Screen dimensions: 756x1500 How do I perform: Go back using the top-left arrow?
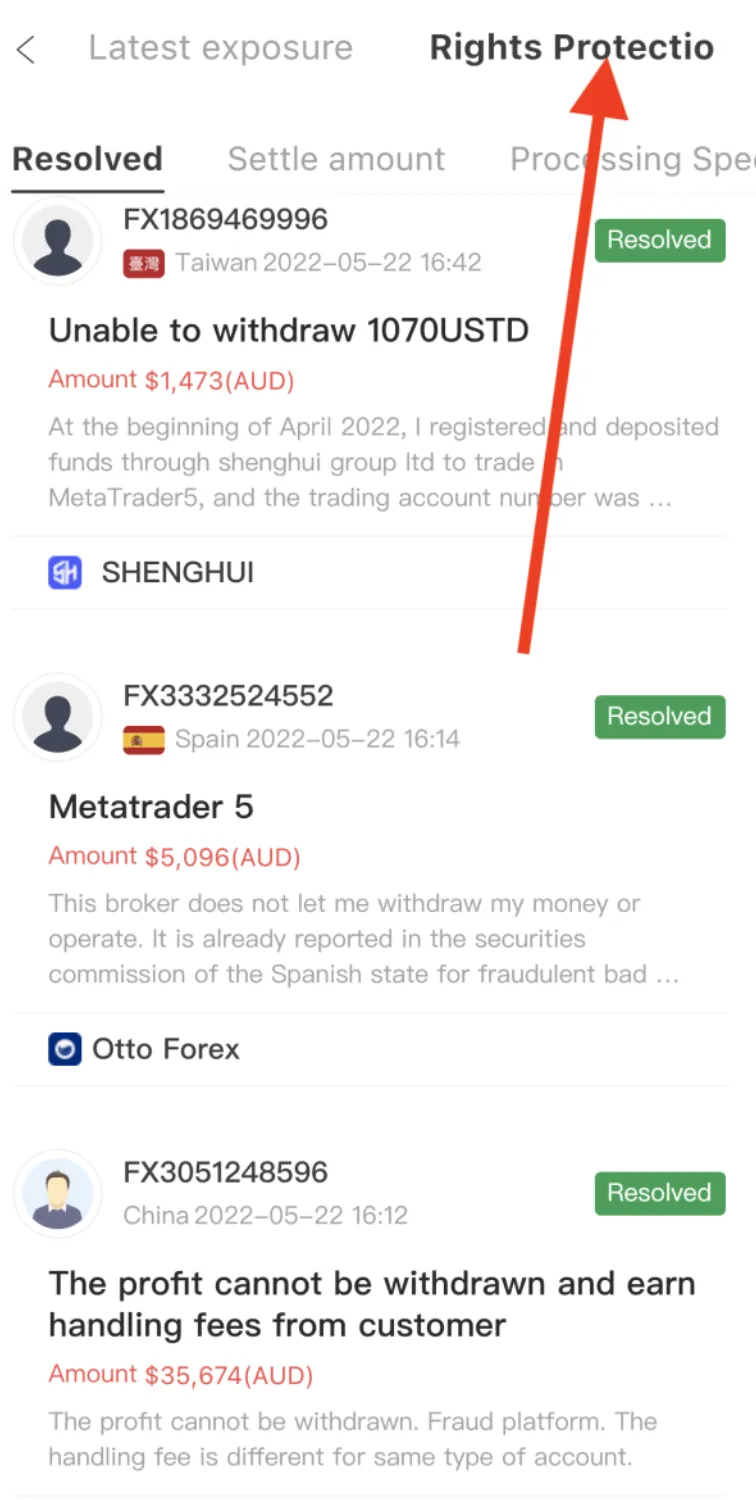tap(27, 49)
